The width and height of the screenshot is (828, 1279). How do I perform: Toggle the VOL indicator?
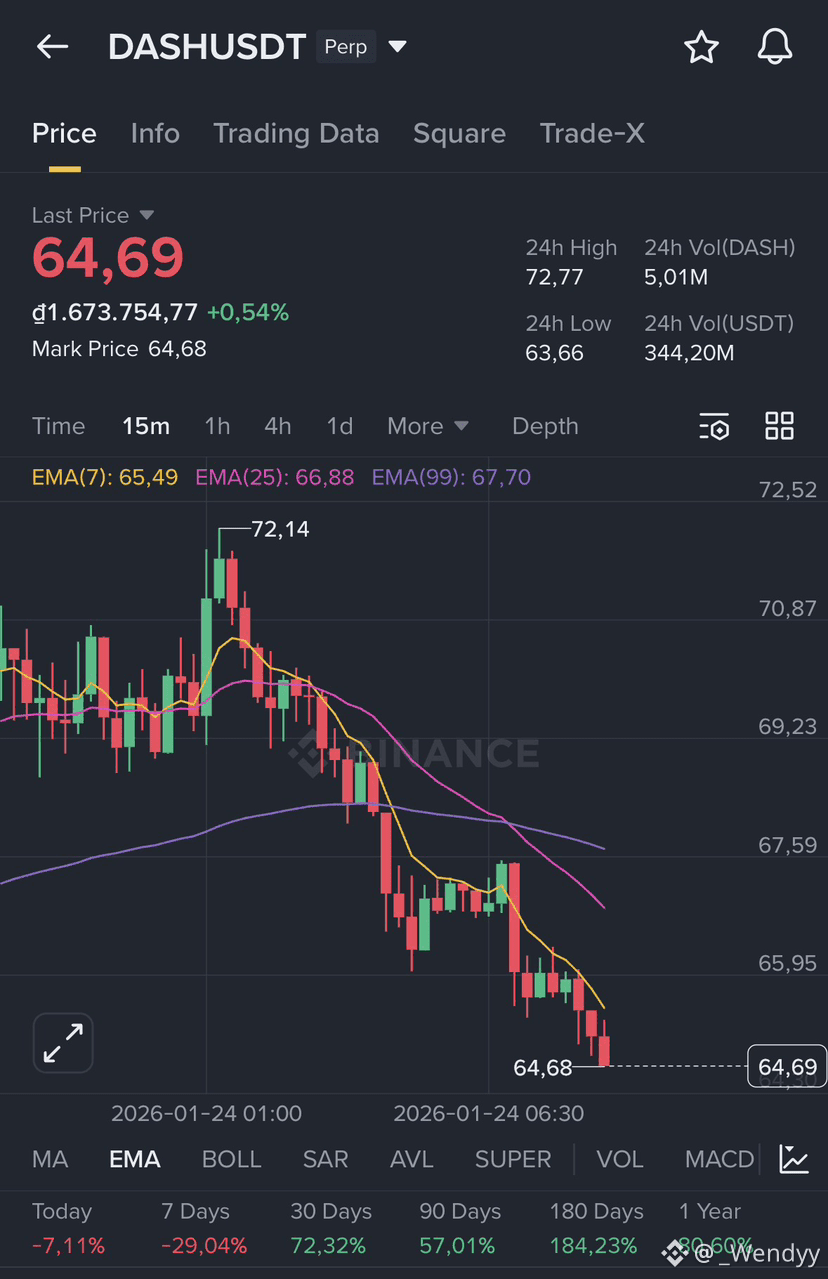click(620, 1159)
